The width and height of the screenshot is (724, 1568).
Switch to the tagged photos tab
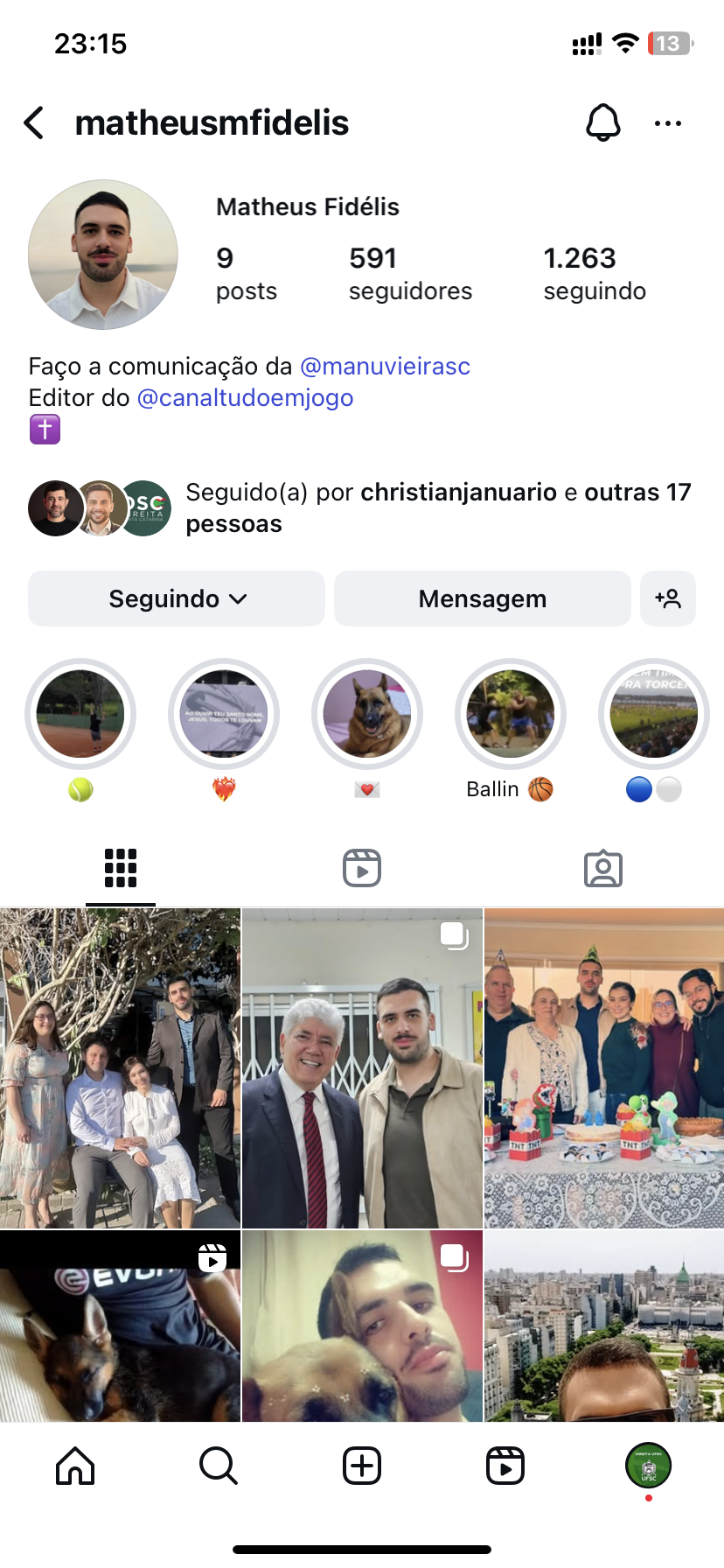(602, 868)
